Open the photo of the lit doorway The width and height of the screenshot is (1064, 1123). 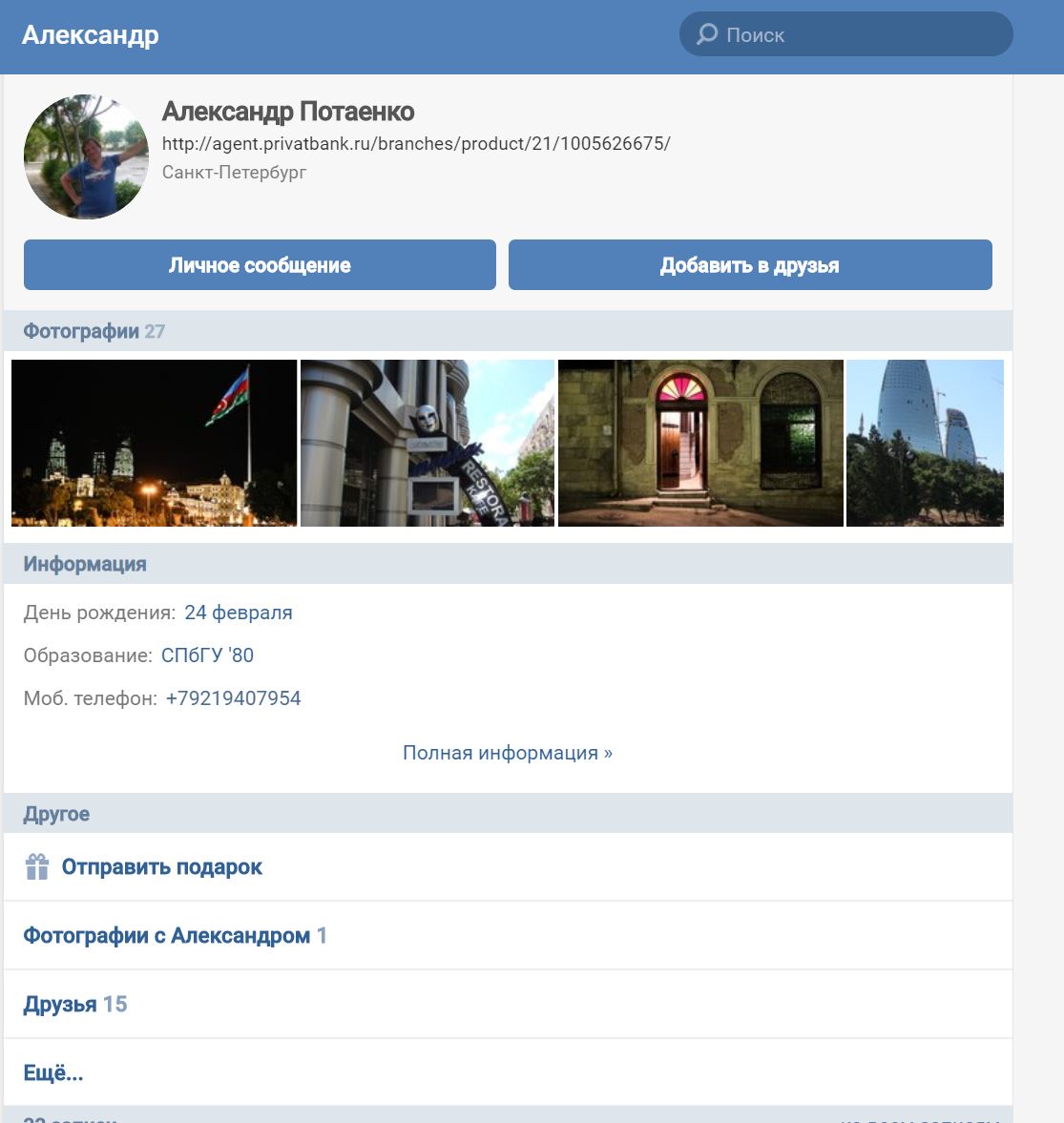pos(700,444)
